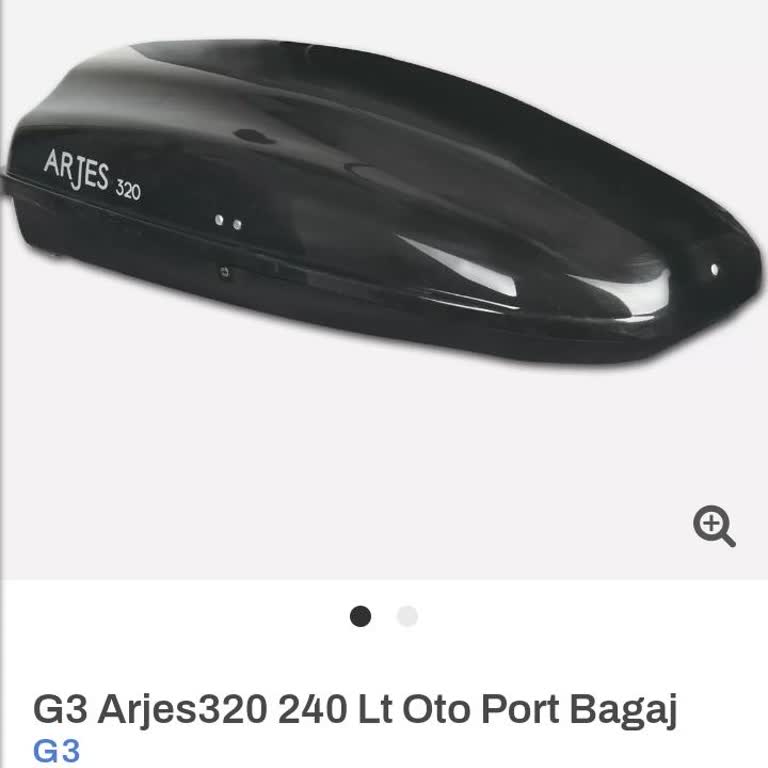
Task: Open the G3 brand link
Action: coord(56,751)
